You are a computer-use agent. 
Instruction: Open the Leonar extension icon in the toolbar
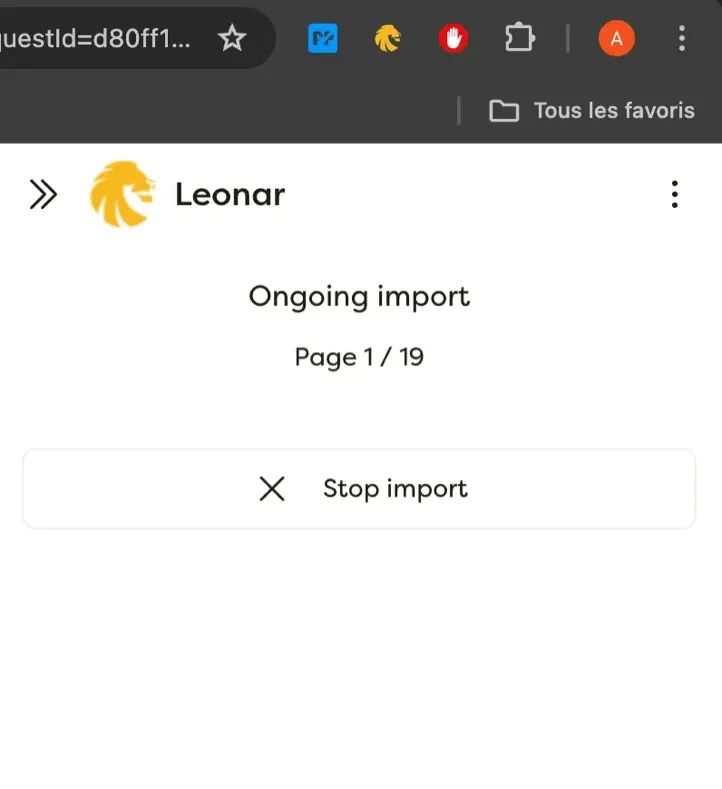tap(387, 38)
